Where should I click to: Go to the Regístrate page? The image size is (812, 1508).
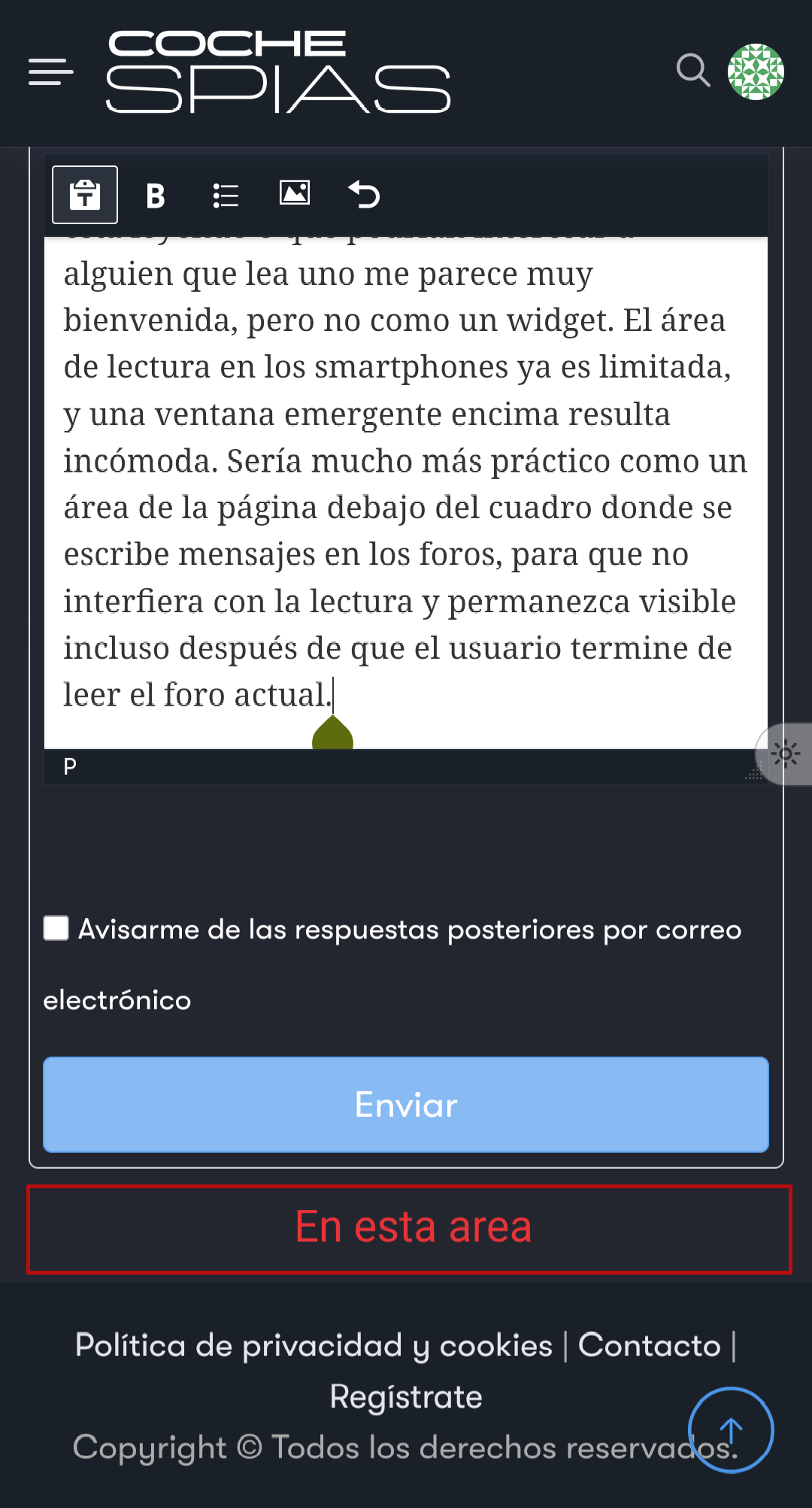406,1397
